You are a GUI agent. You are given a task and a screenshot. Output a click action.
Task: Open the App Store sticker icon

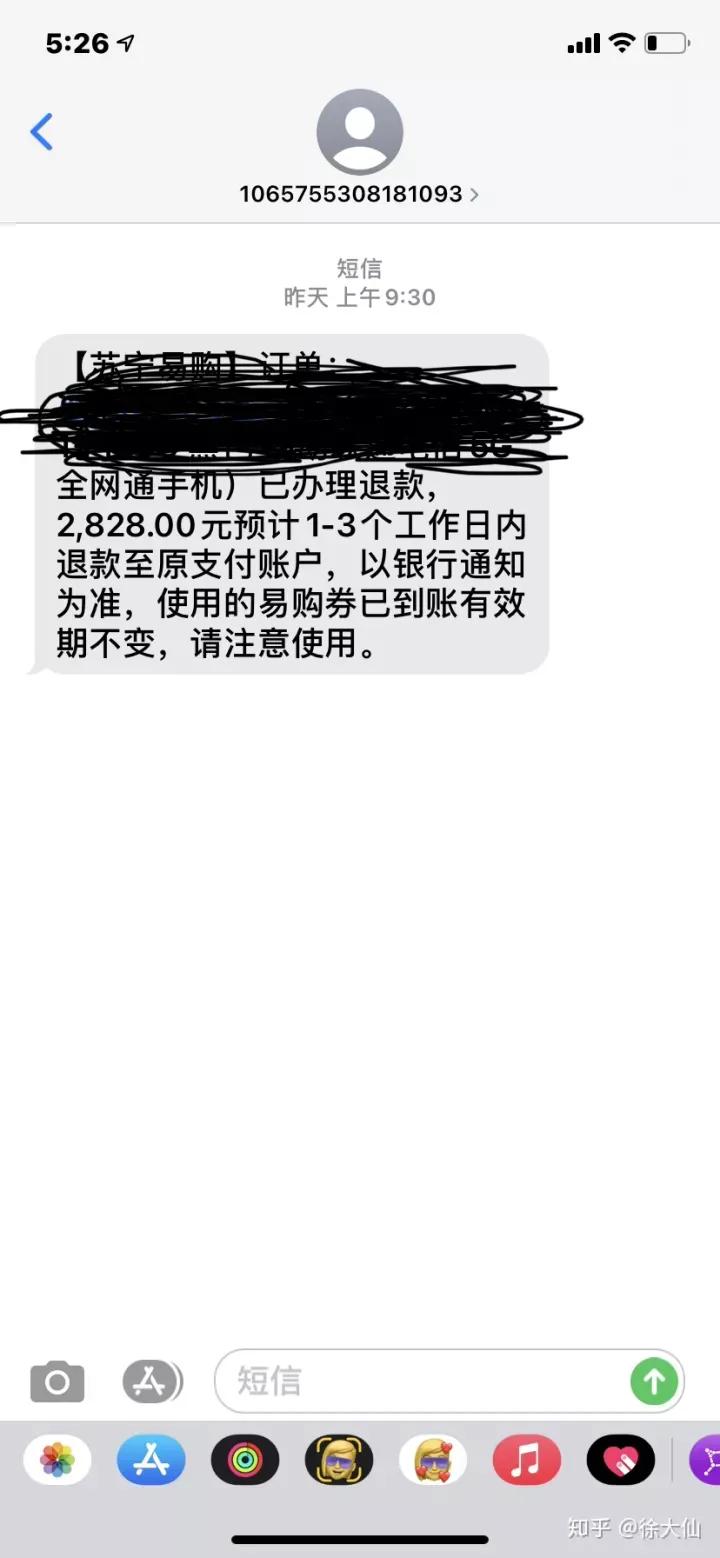pos(150,1461)
